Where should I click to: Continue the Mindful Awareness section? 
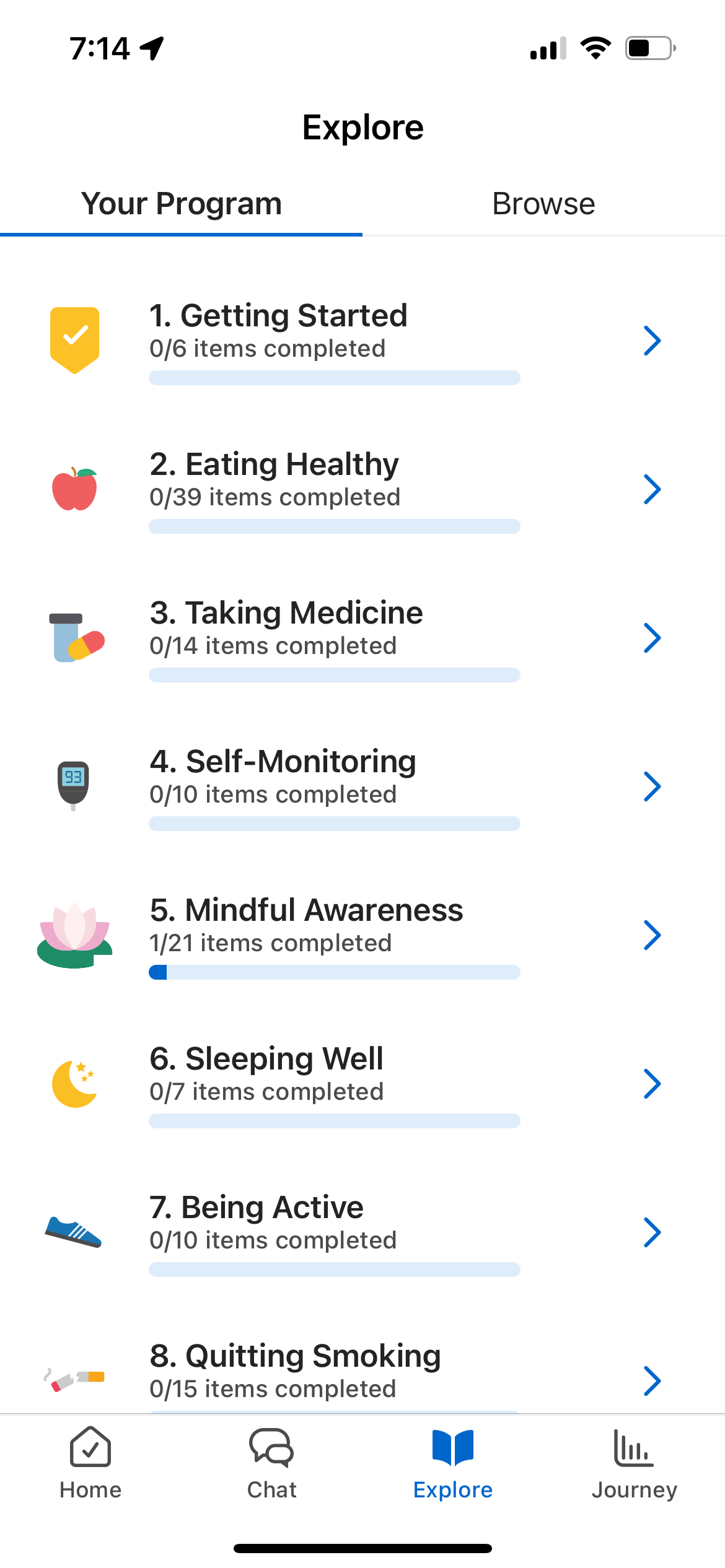[x=362, y=935]
